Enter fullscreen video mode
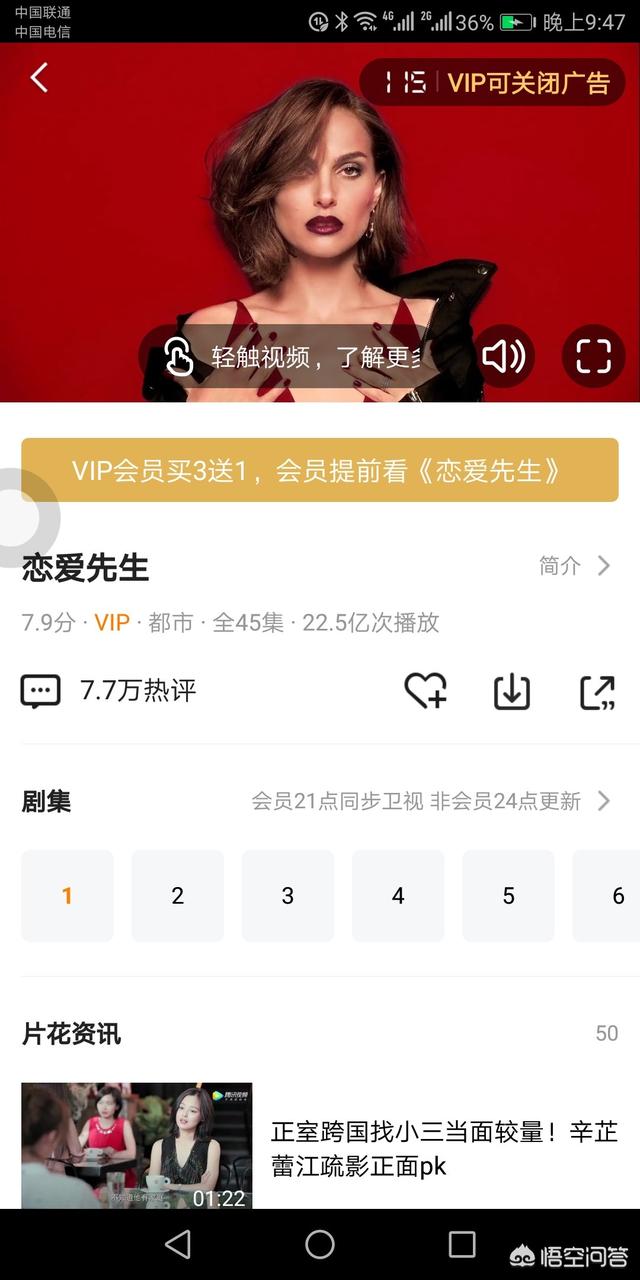The width and height of the screenshot is (640, 1280). click(593, 356)
